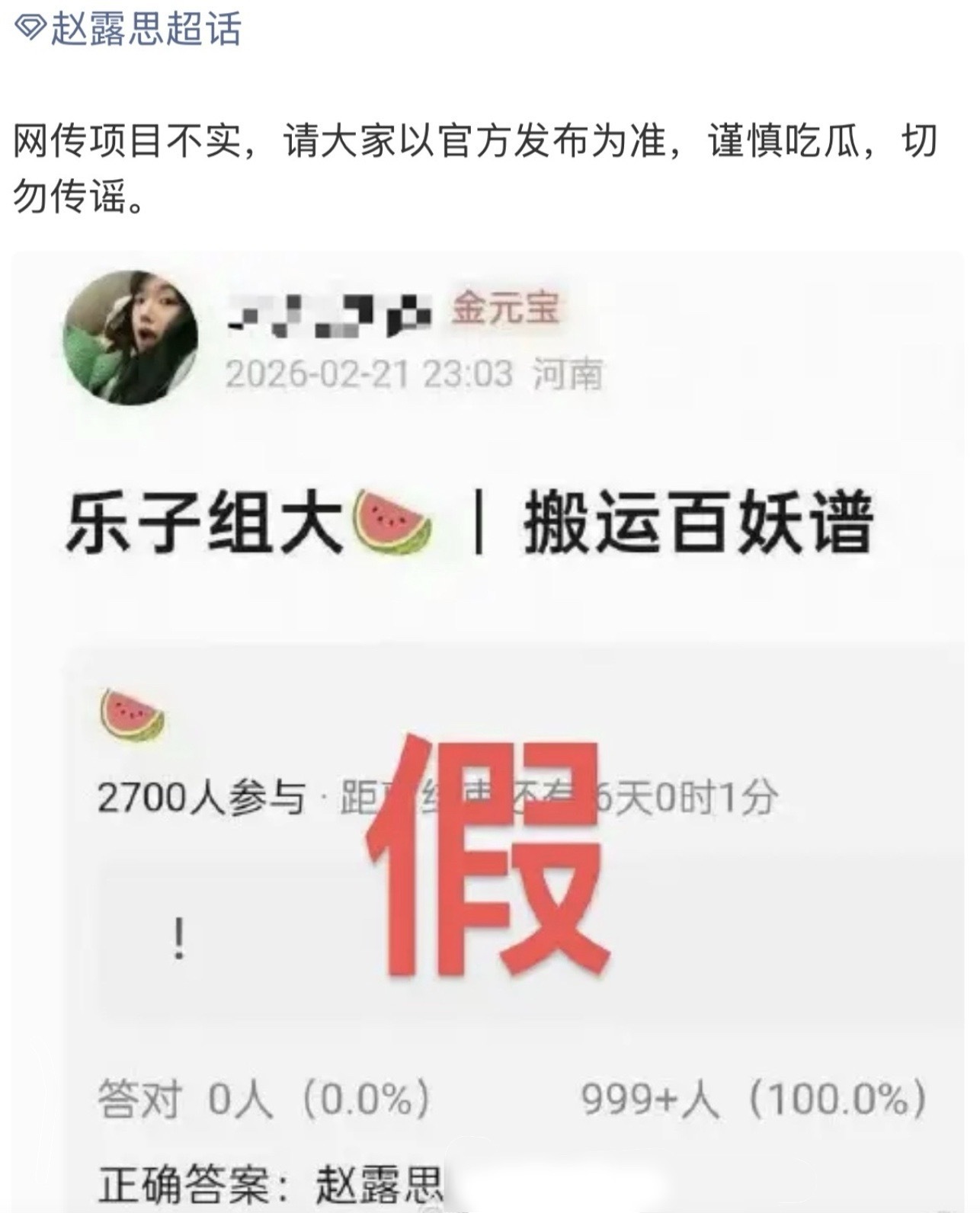Click the watermelon icon above the participant count
The height and width of the screenshot is (1213, 980).
(x=133, y=715)
